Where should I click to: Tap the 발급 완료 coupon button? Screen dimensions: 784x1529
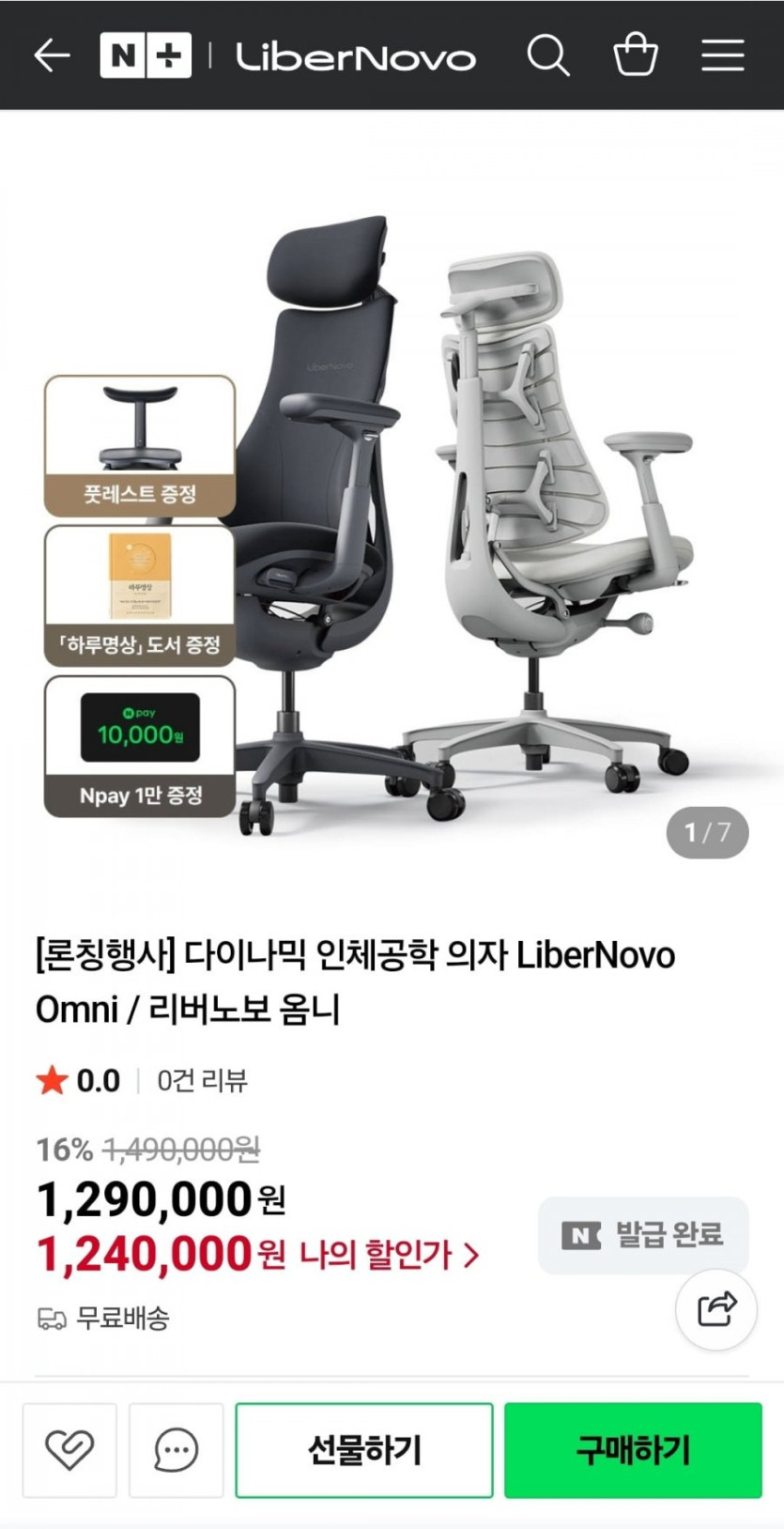tap(643, 1235)
